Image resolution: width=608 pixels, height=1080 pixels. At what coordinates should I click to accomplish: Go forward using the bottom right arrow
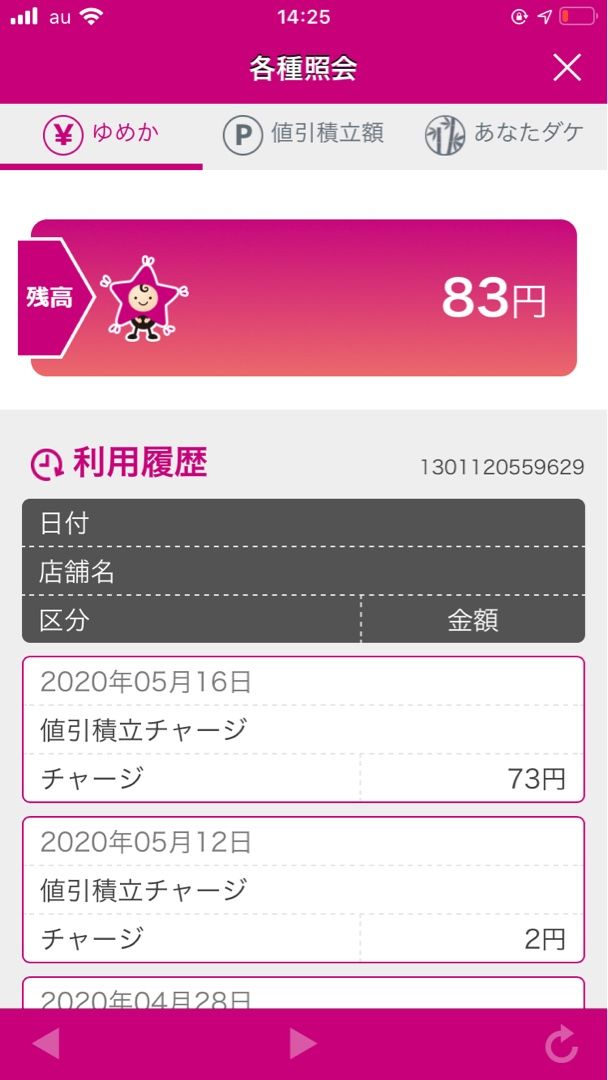(302, 1044)
